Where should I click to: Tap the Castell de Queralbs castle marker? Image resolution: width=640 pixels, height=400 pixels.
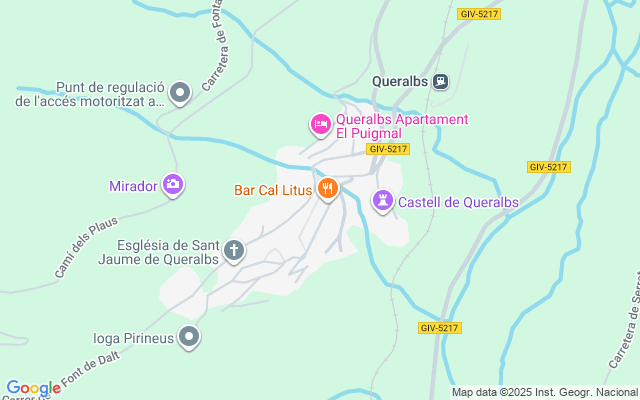[382, 202]
